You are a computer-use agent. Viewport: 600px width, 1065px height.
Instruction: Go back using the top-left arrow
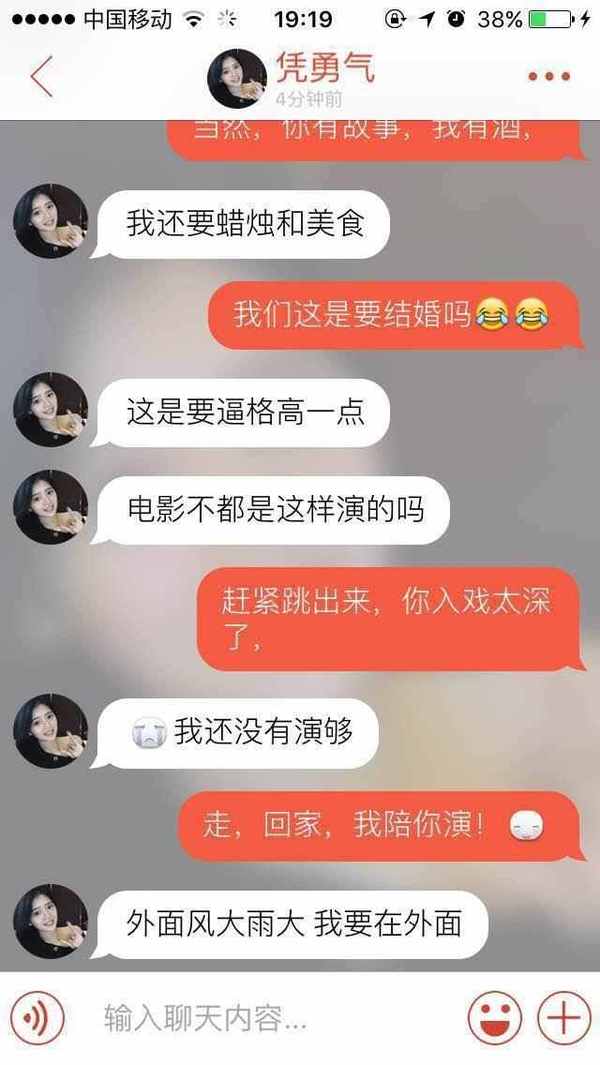tap(42, 77)
